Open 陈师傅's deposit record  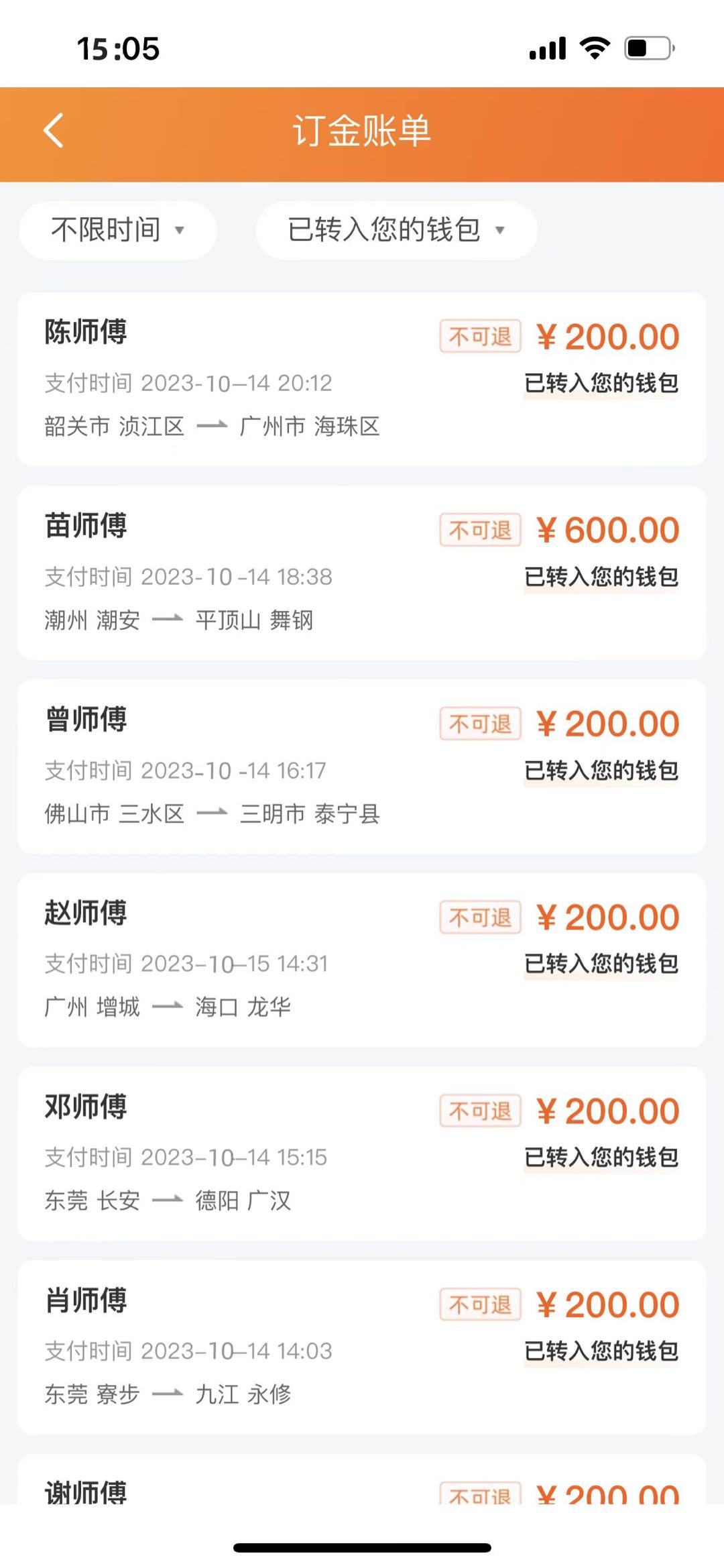(362, 379)
